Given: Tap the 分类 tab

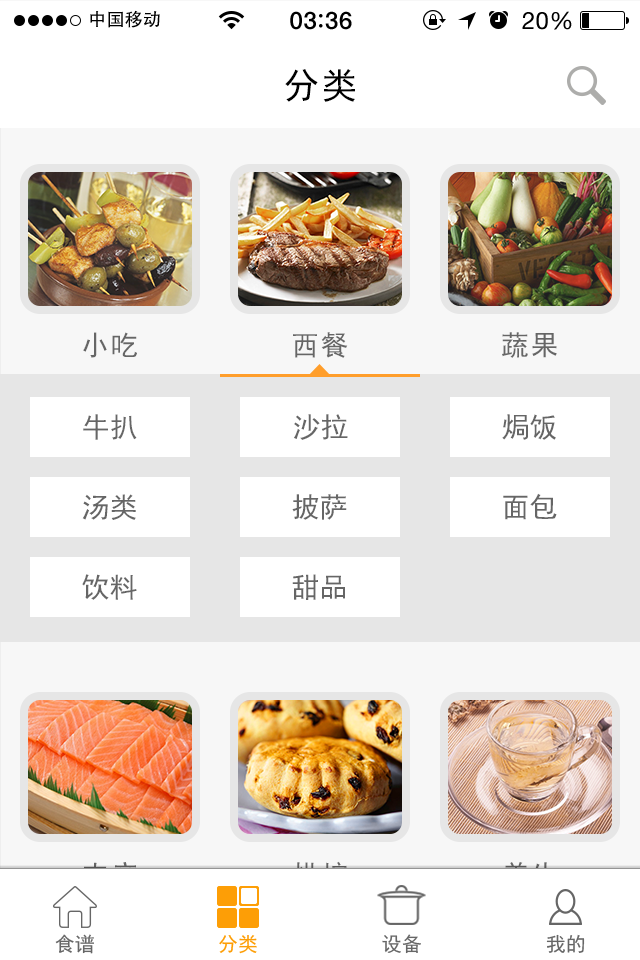Looking at the screenshot, I should (x=238, y=918).
